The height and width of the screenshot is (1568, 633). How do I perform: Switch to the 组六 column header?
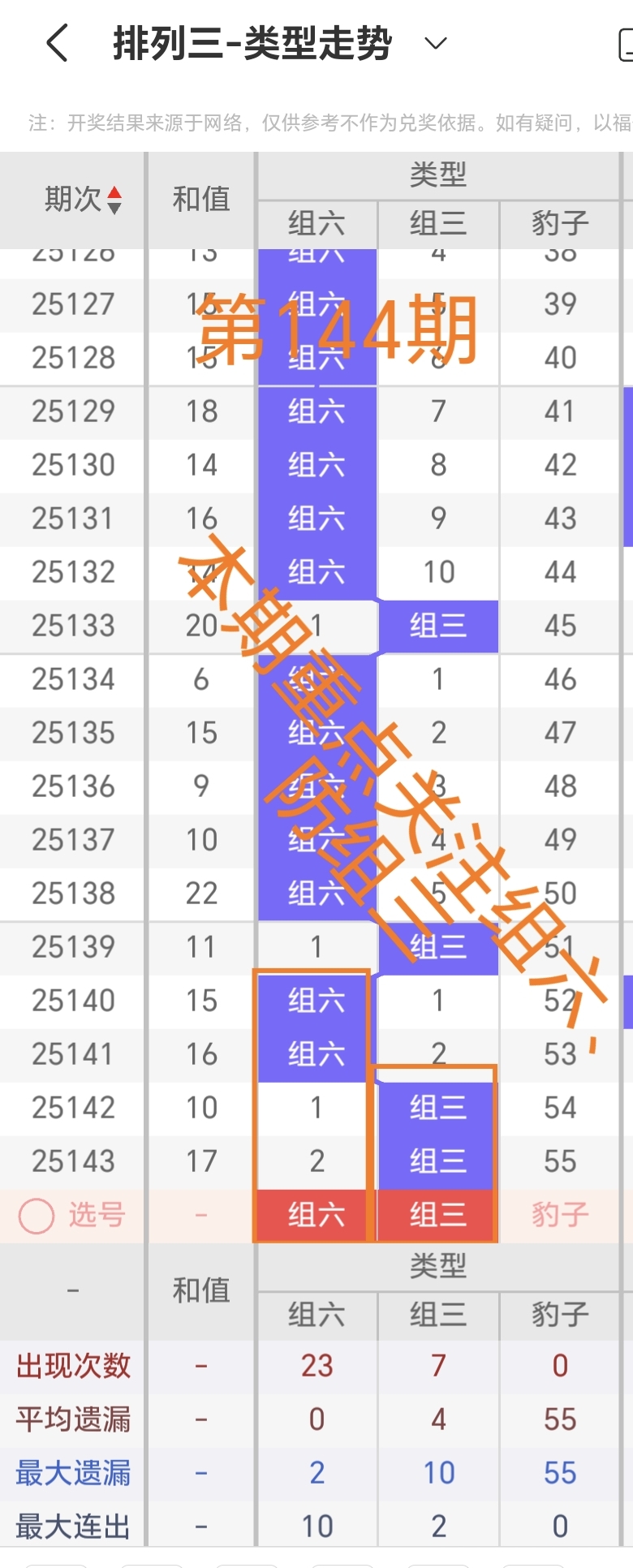click(316, 225)
